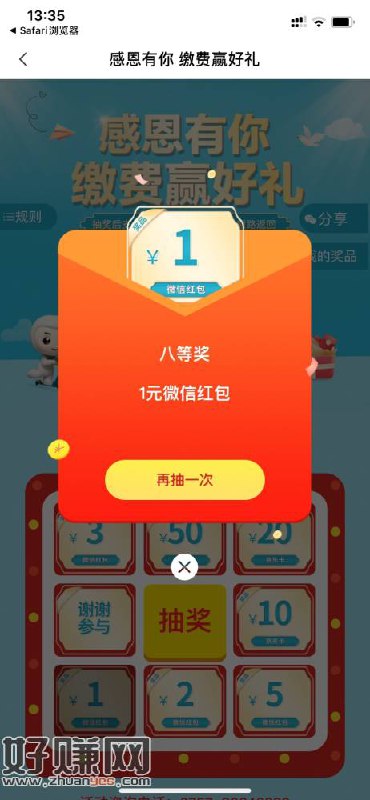
Task: Go back using the header arrow
Action: coord(23,59)
